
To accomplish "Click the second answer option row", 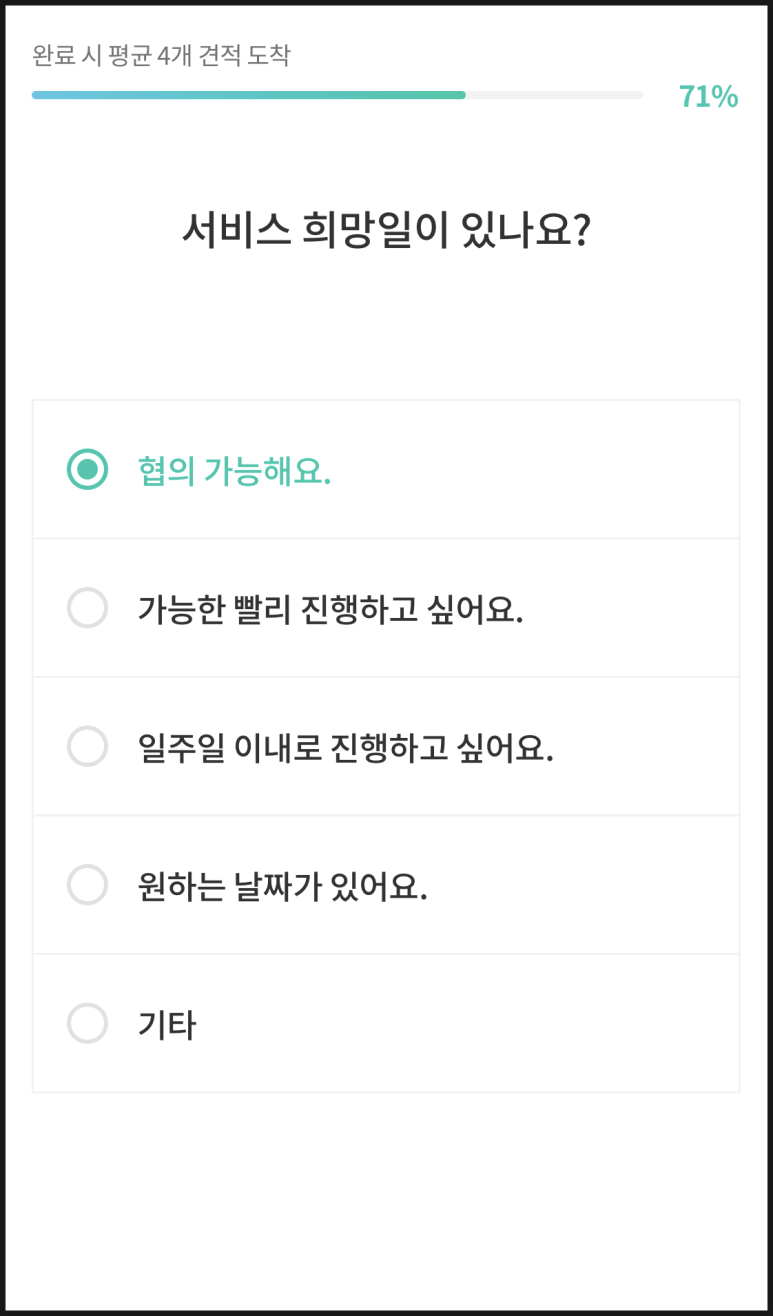I will (x=386, y=608).
